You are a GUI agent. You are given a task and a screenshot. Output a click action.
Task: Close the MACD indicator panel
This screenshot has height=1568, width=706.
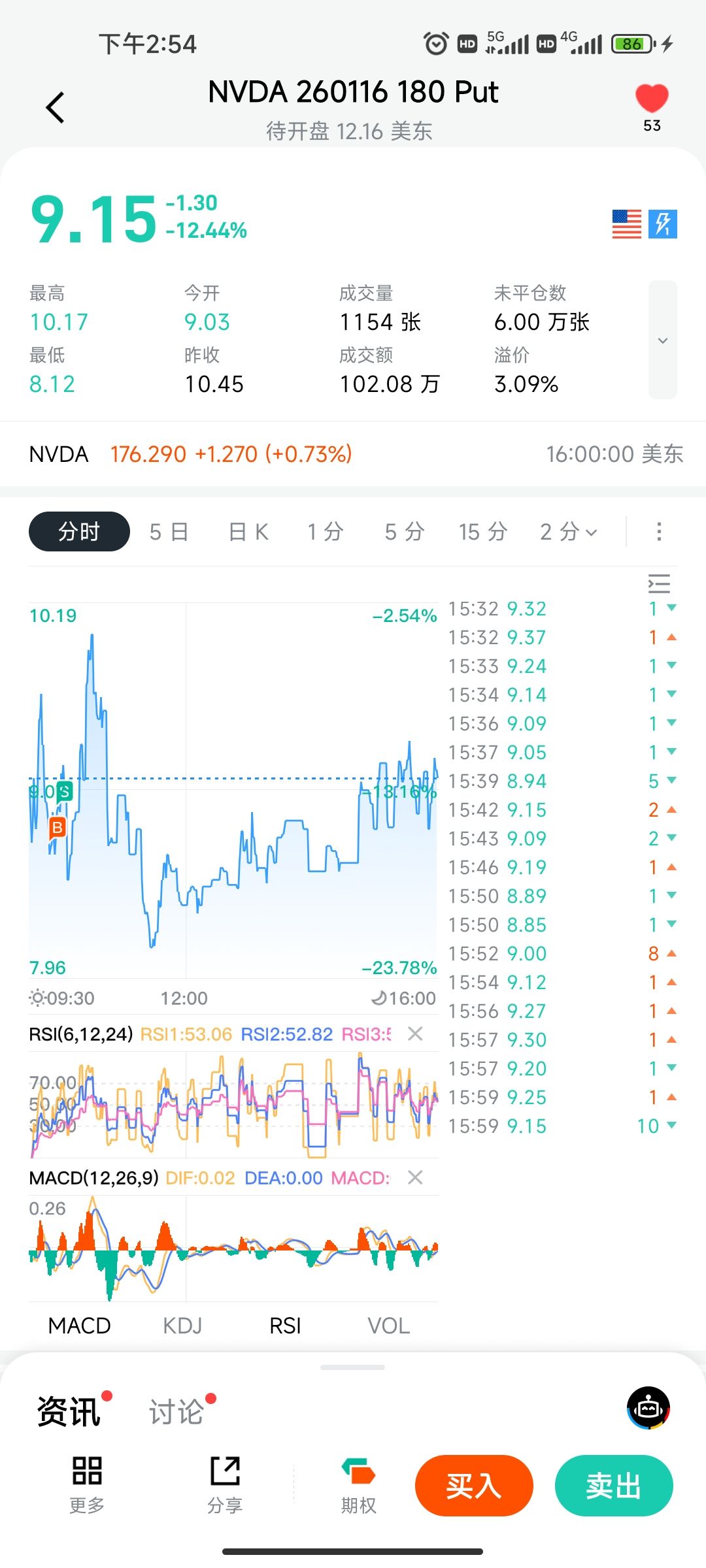coord(415,1177)
